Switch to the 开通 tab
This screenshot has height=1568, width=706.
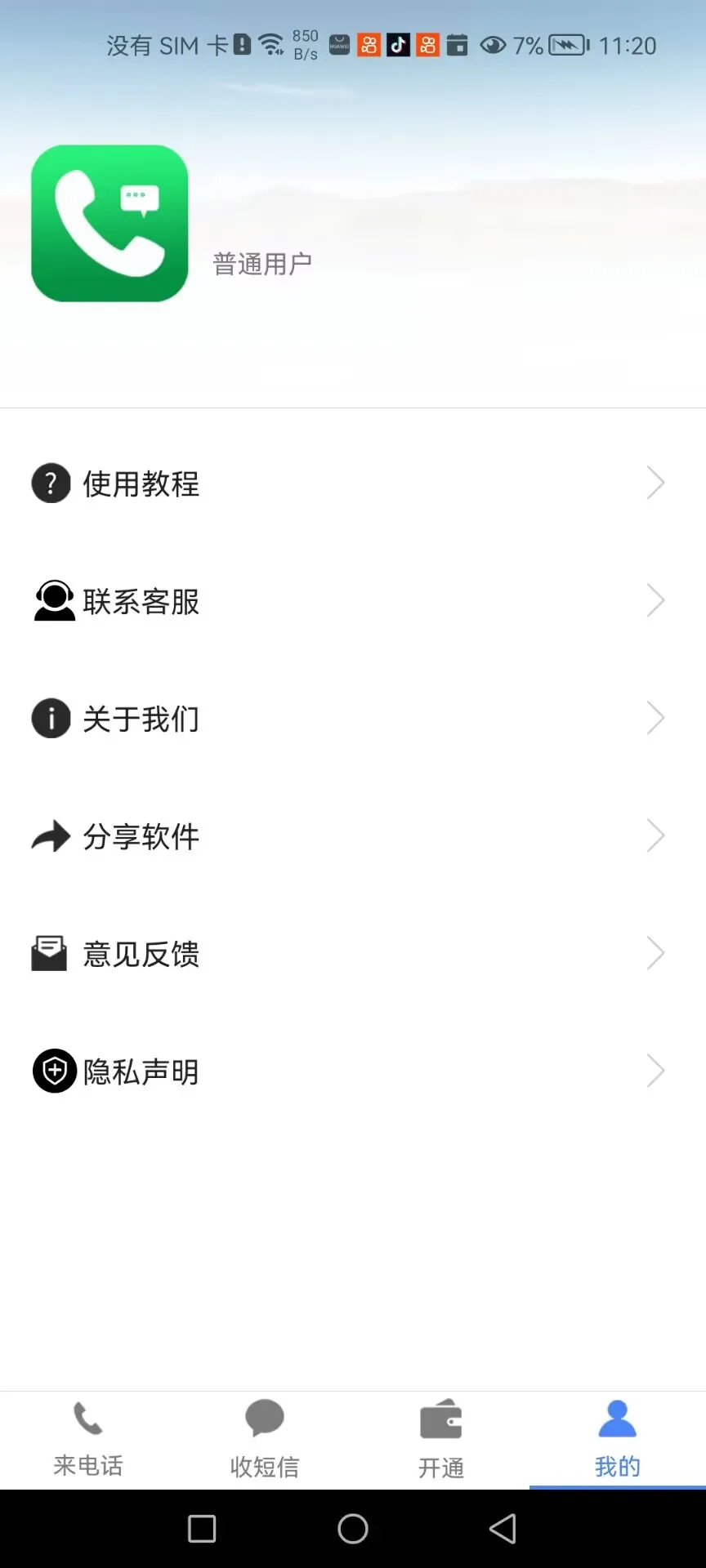[440, 1441]
